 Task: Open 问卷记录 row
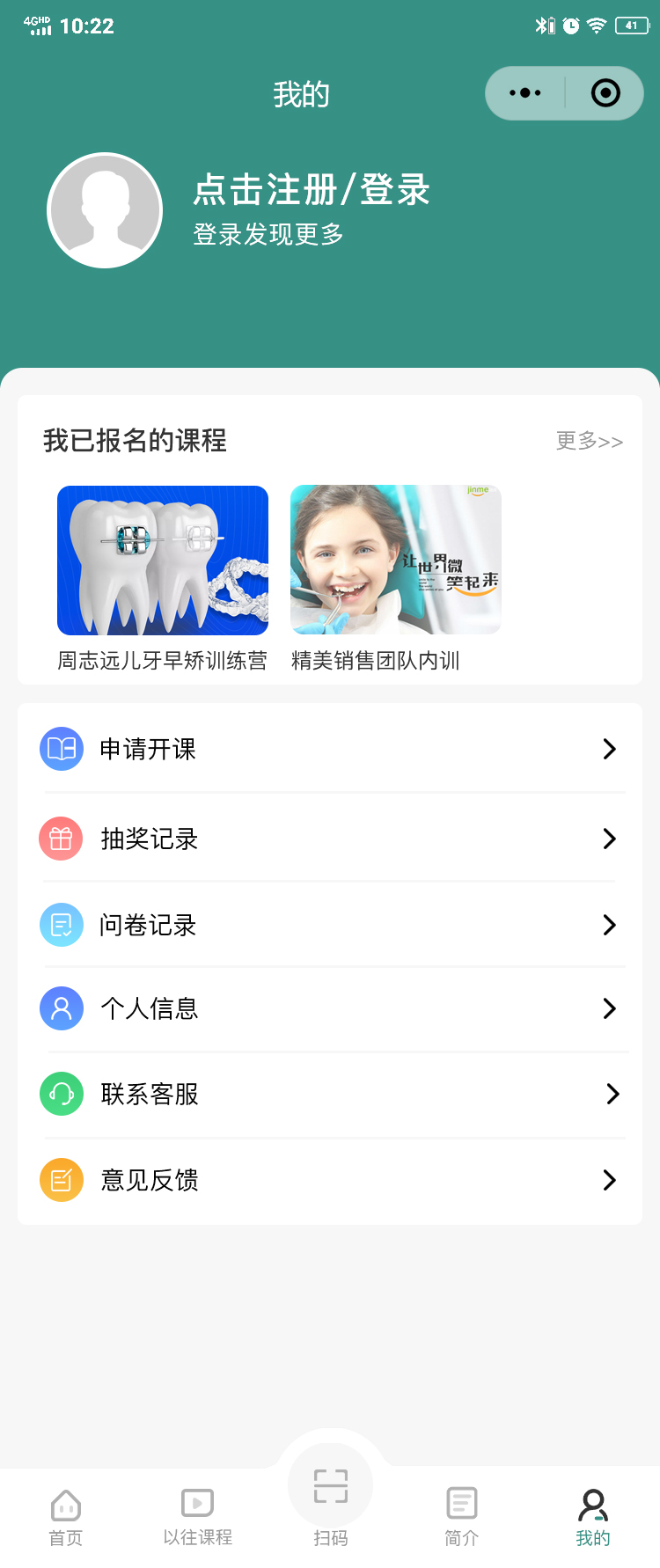[330, 925]
